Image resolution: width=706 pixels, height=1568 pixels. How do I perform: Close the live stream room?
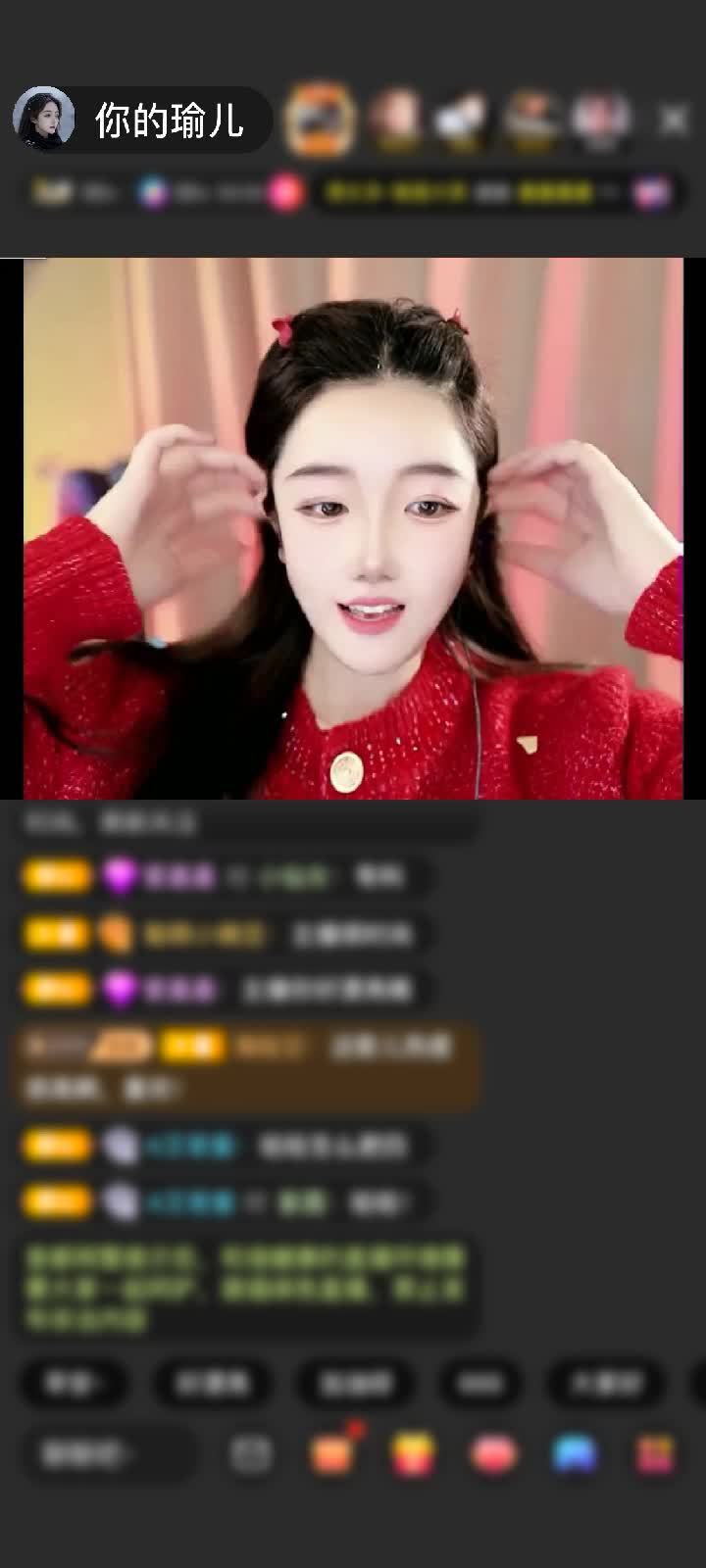673,120
